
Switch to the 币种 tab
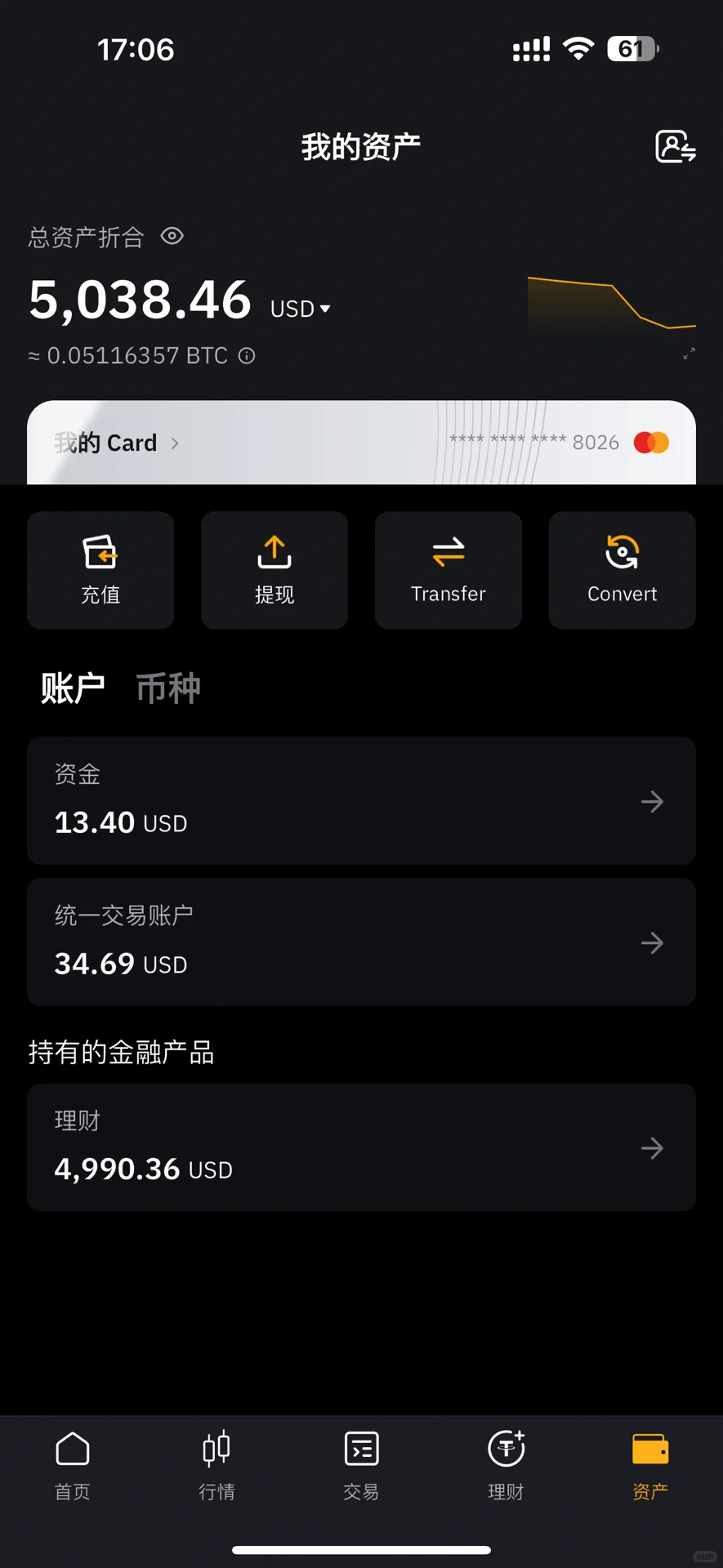pyautogui.click(x=167, y=688)
